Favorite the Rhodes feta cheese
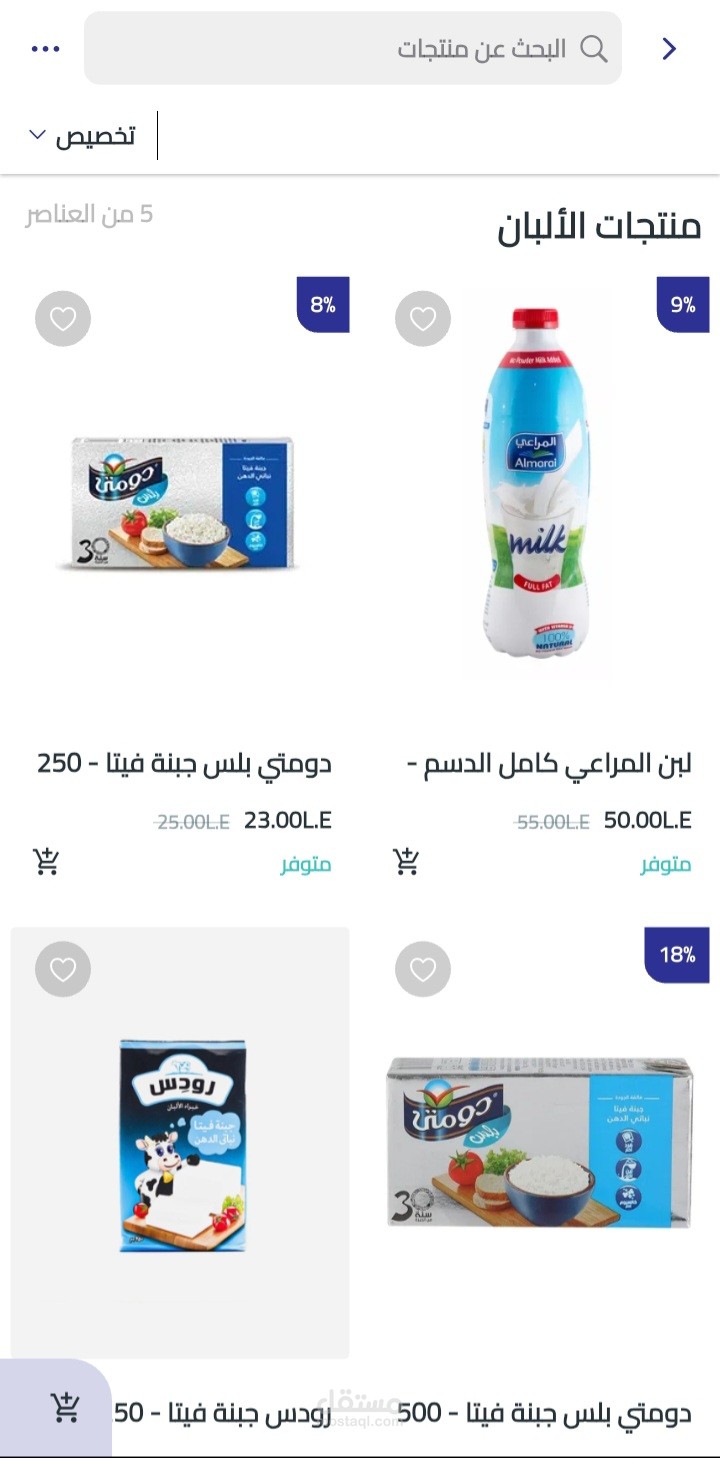Viewport: 720px width, 1458px height. 63,969
